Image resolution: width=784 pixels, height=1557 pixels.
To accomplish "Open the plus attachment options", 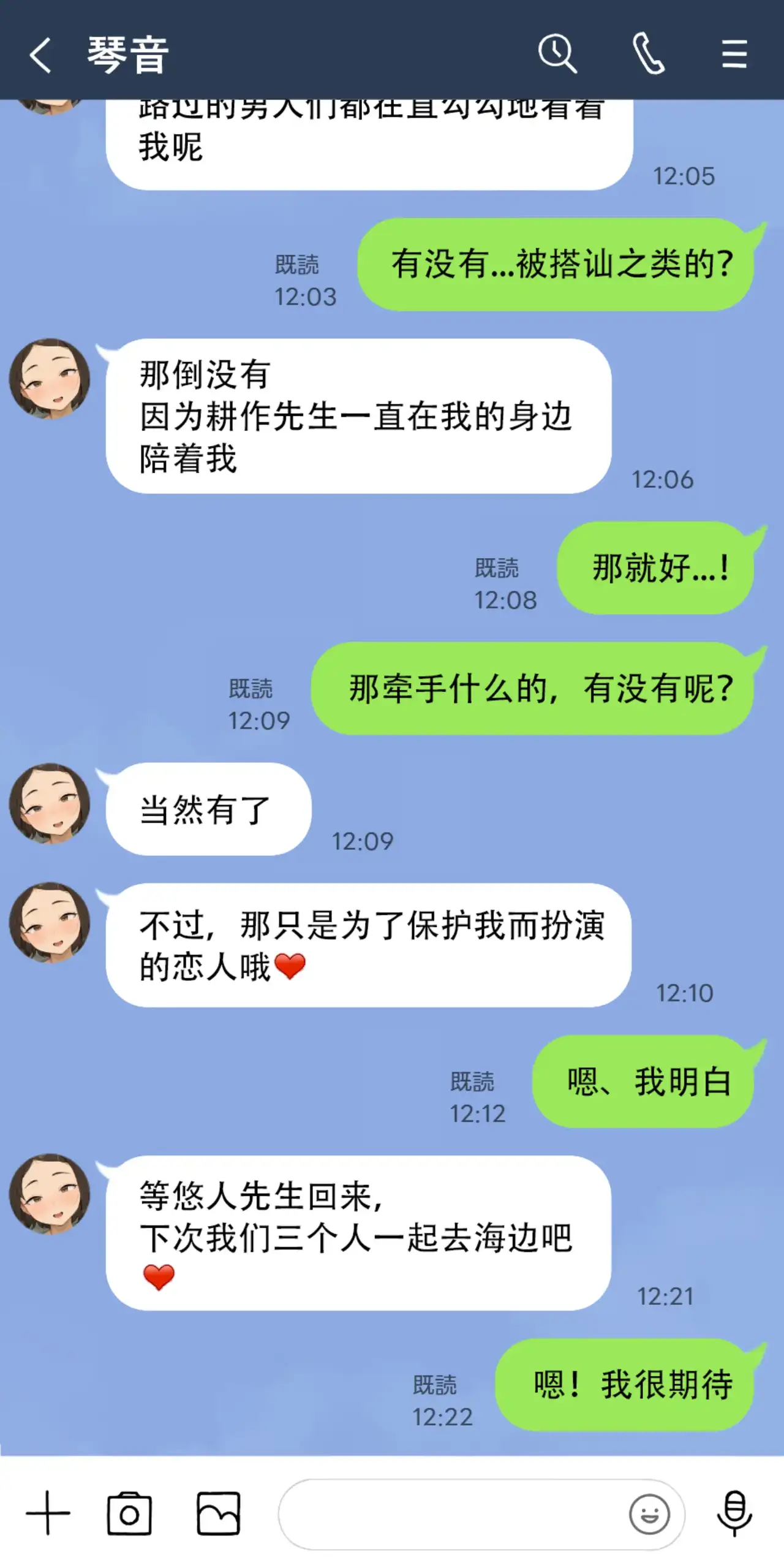I will 48,1513.
